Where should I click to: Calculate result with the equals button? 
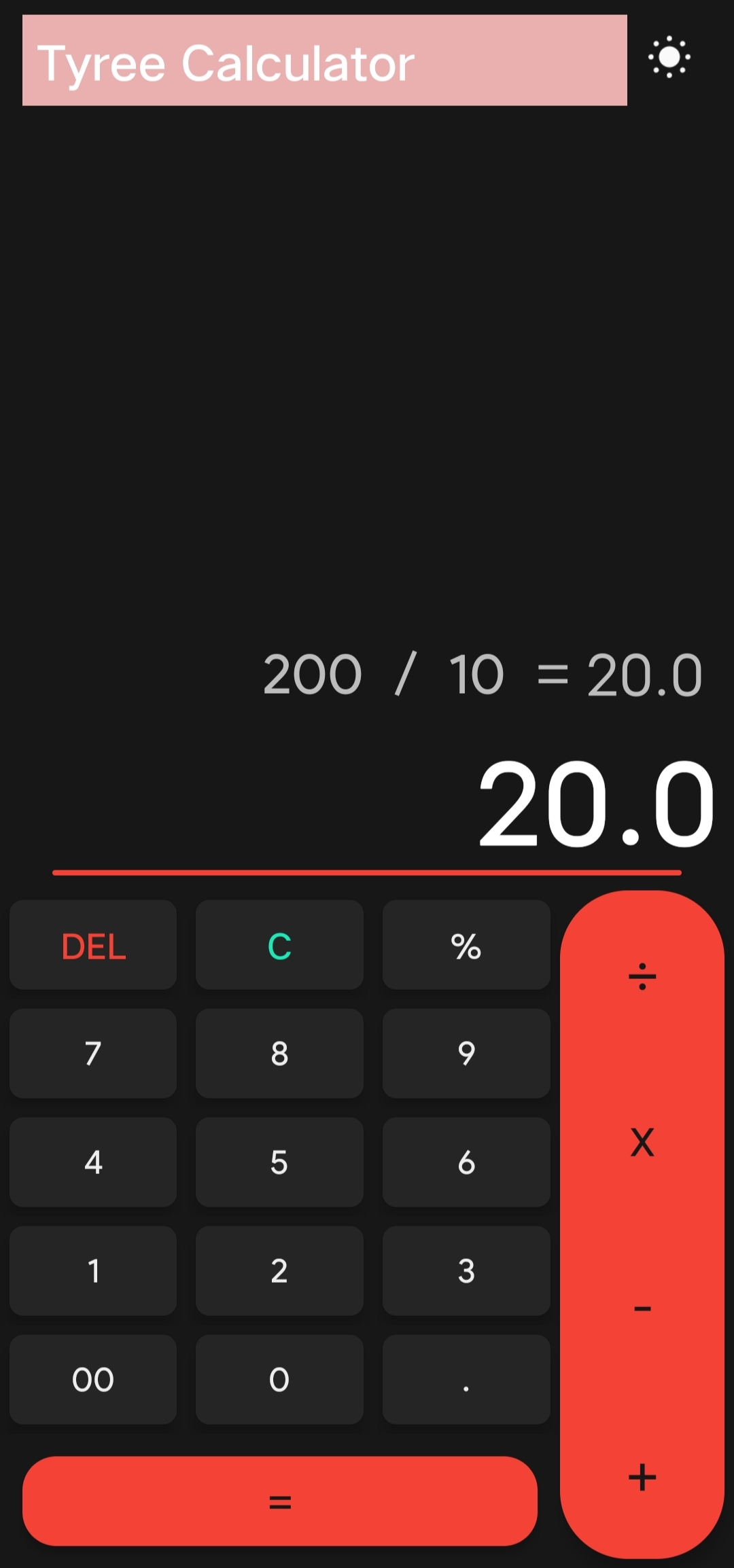click(x=280, y=1501)
